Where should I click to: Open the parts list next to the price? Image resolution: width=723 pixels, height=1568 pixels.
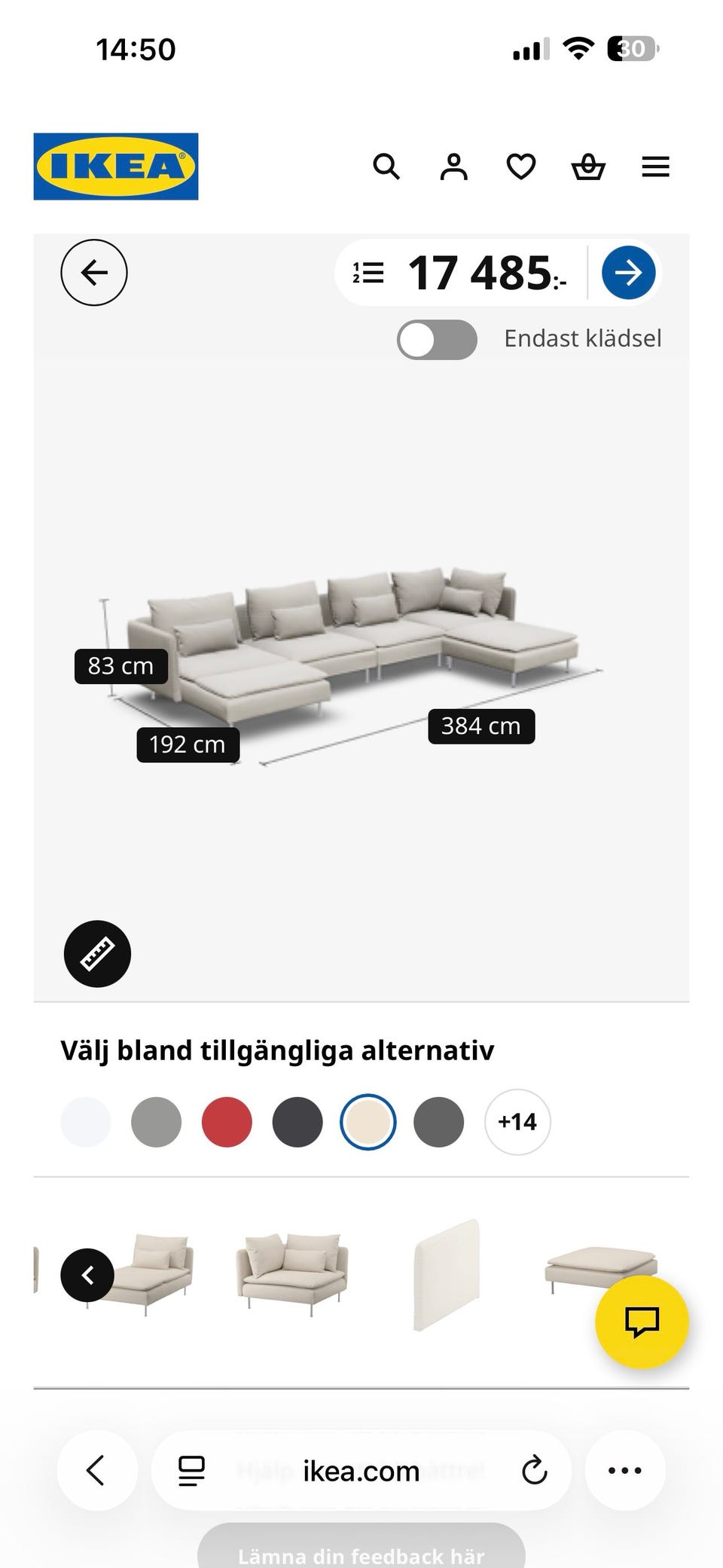tap(367, 273)
